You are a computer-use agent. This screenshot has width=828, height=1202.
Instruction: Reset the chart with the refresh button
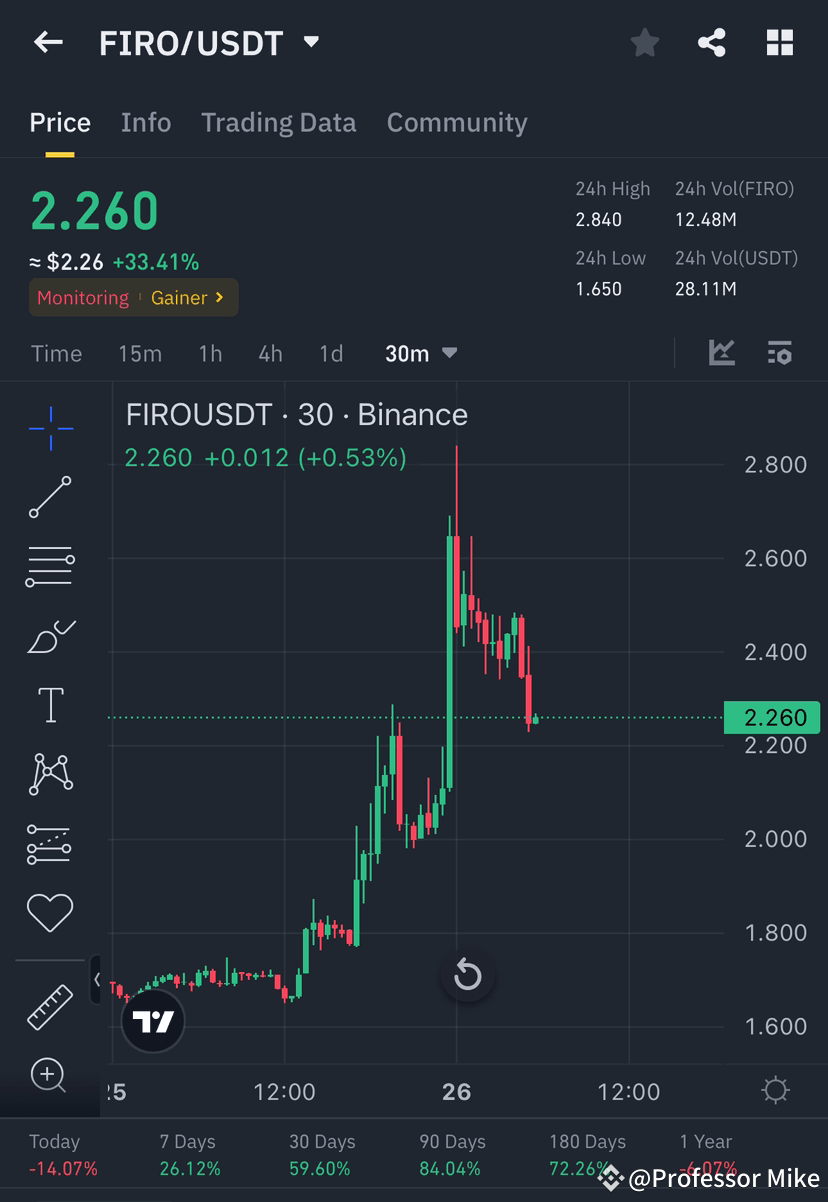pos(467,975)
